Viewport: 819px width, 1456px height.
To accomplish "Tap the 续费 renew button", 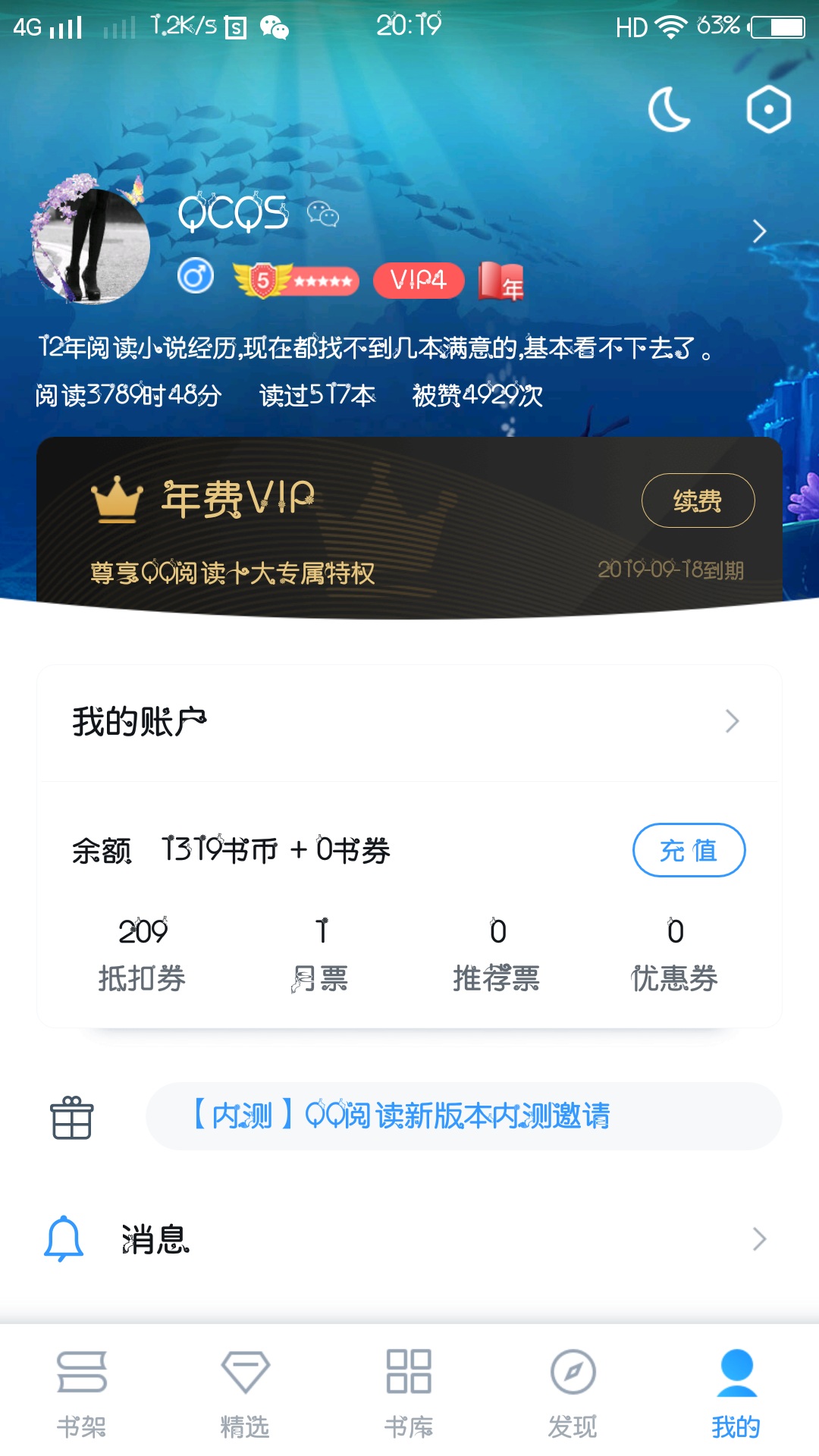I will tap(698, 500).
